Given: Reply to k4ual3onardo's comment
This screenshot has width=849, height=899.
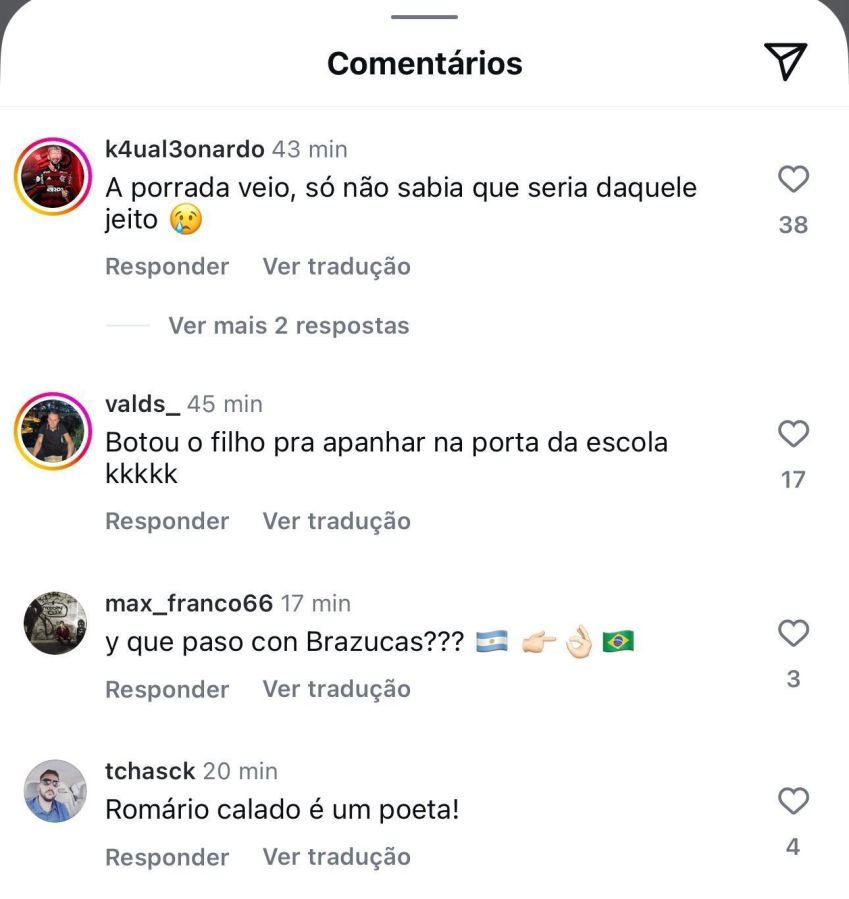Looking at the screenshot, I should (x=167, y=267).
